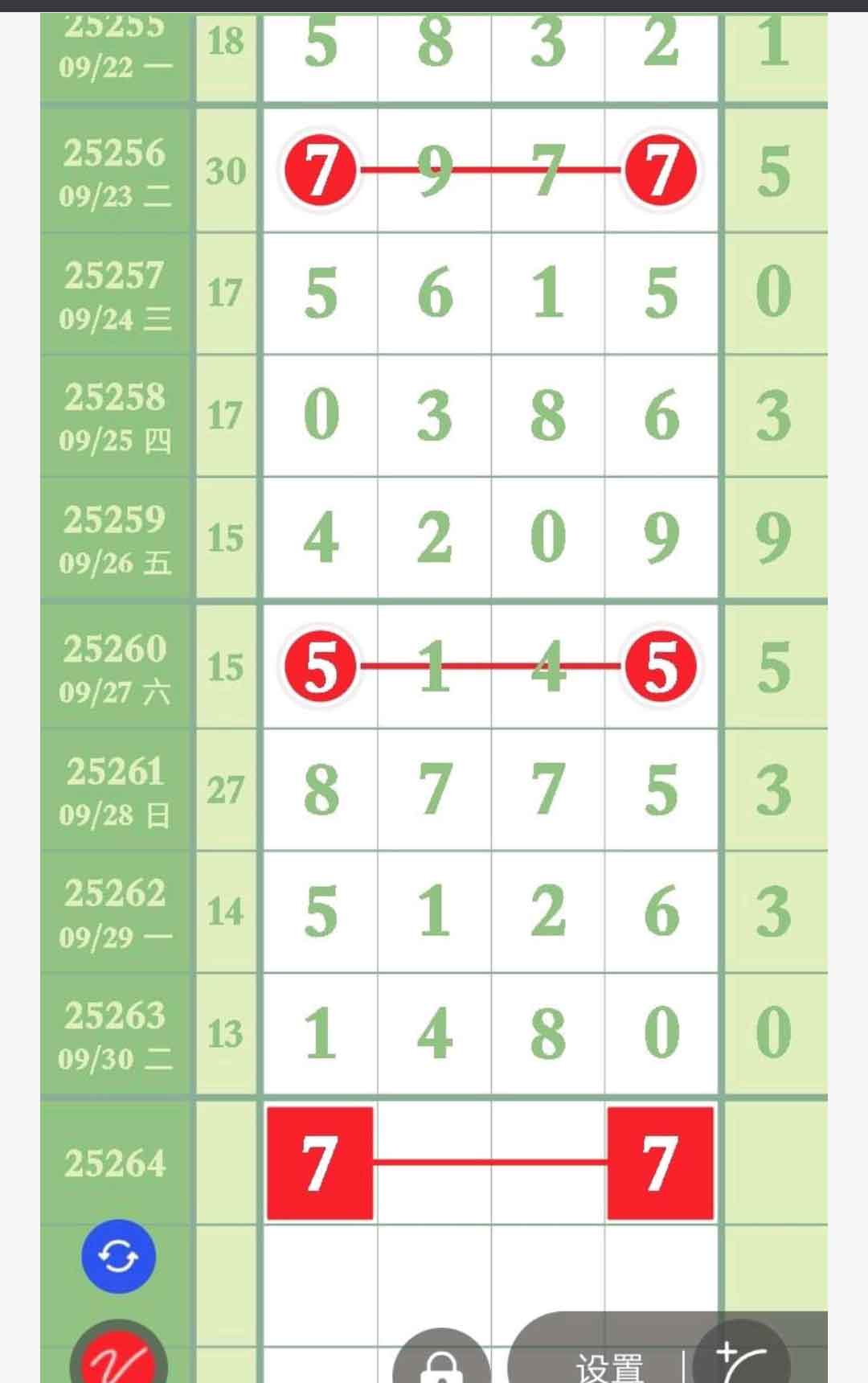Select the first red 7 in row 25264
Screen dimensions: 868x1383
[320, 1163]
